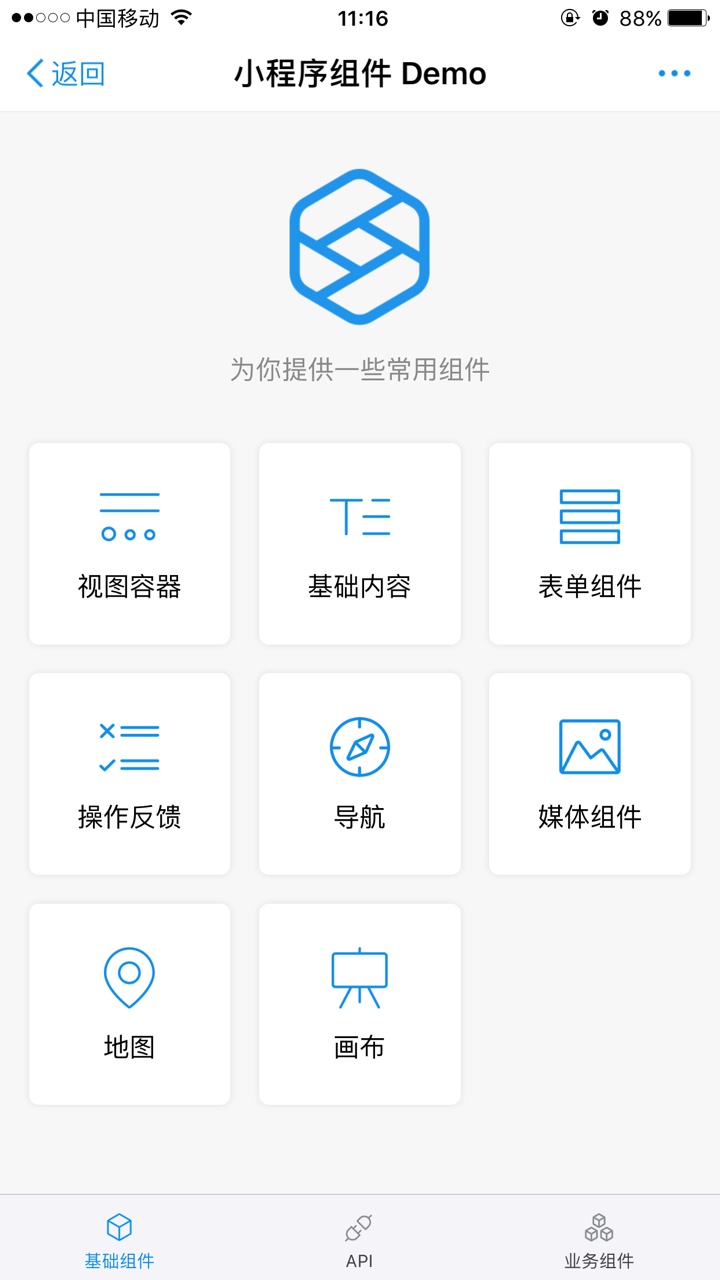Tap the 返回 back button
The height and width of the screenshot is (1280, 720).
point(63,73)
